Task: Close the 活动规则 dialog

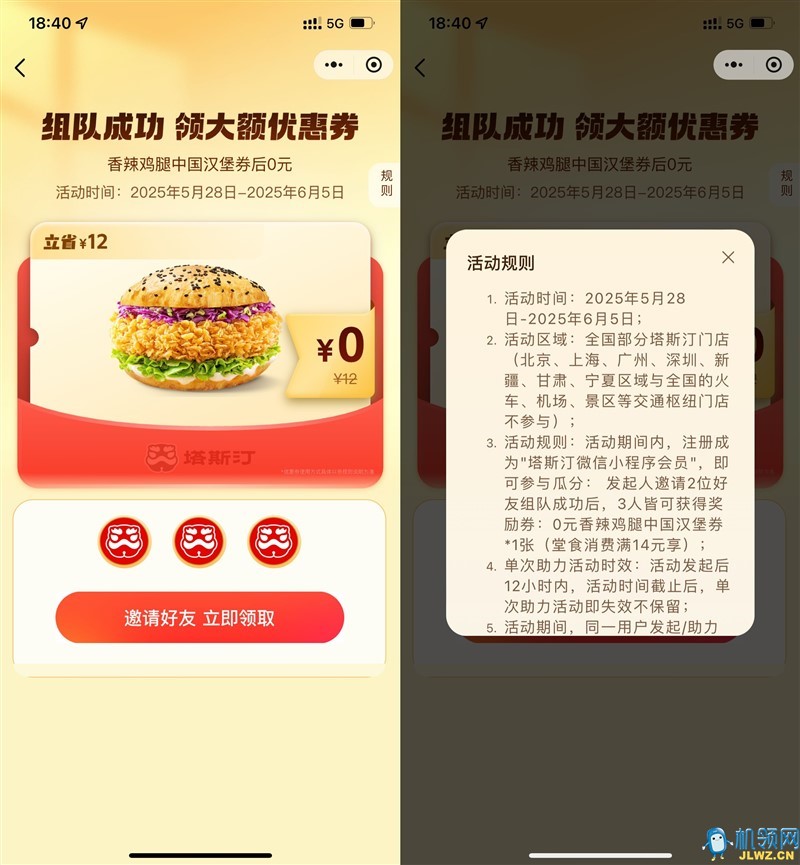Action: tap(728, 258)
